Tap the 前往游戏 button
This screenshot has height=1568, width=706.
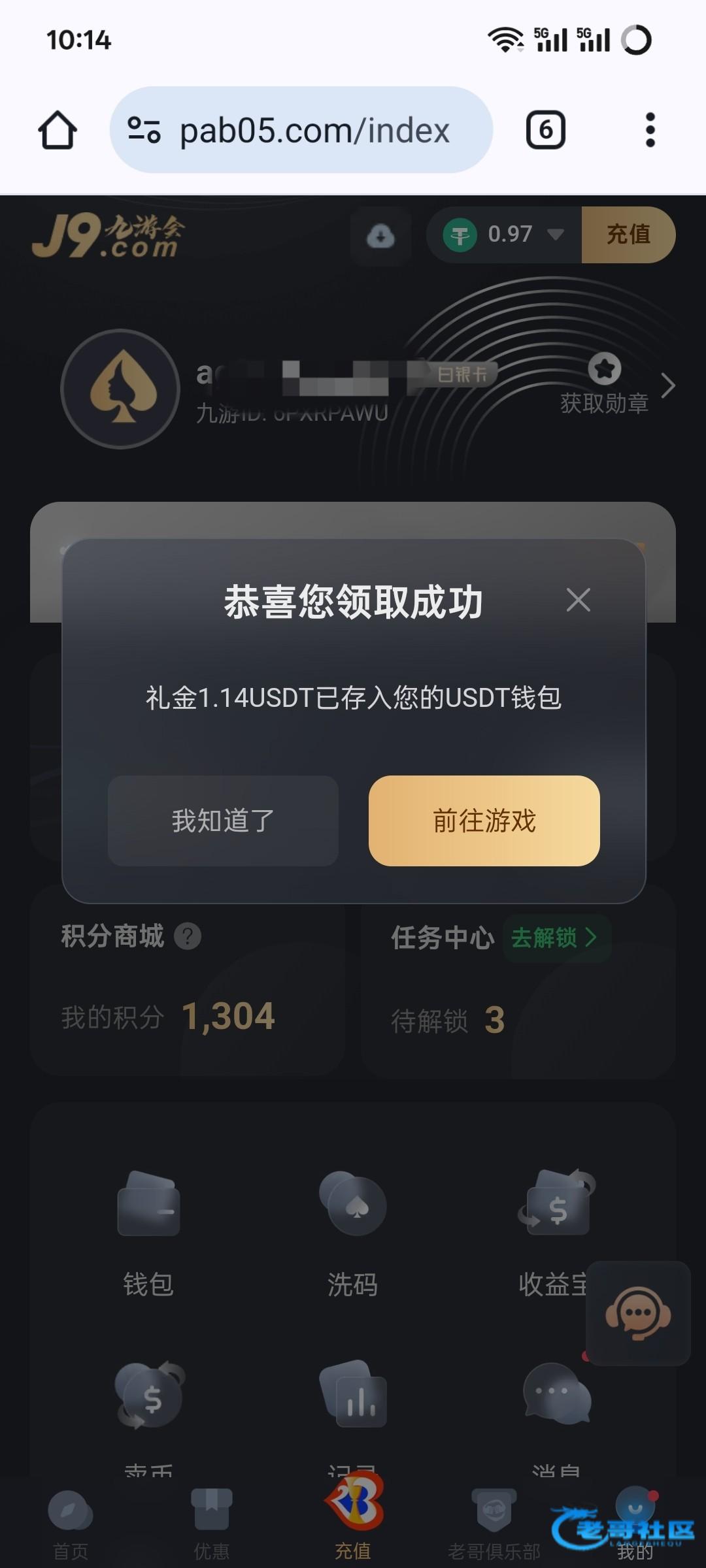tap(484, 821)
